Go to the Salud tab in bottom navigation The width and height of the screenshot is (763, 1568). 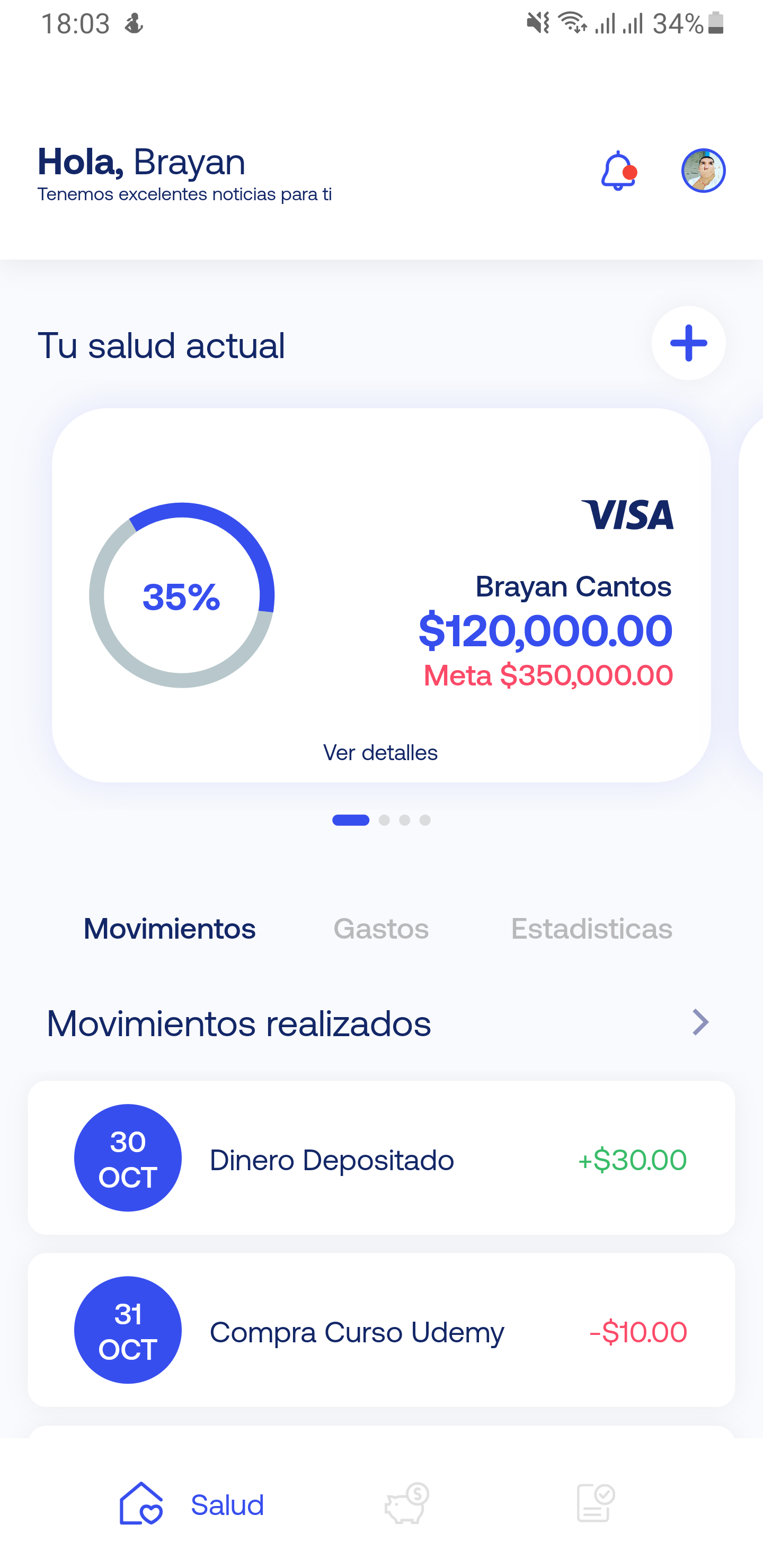click(x=192, y=1504)
